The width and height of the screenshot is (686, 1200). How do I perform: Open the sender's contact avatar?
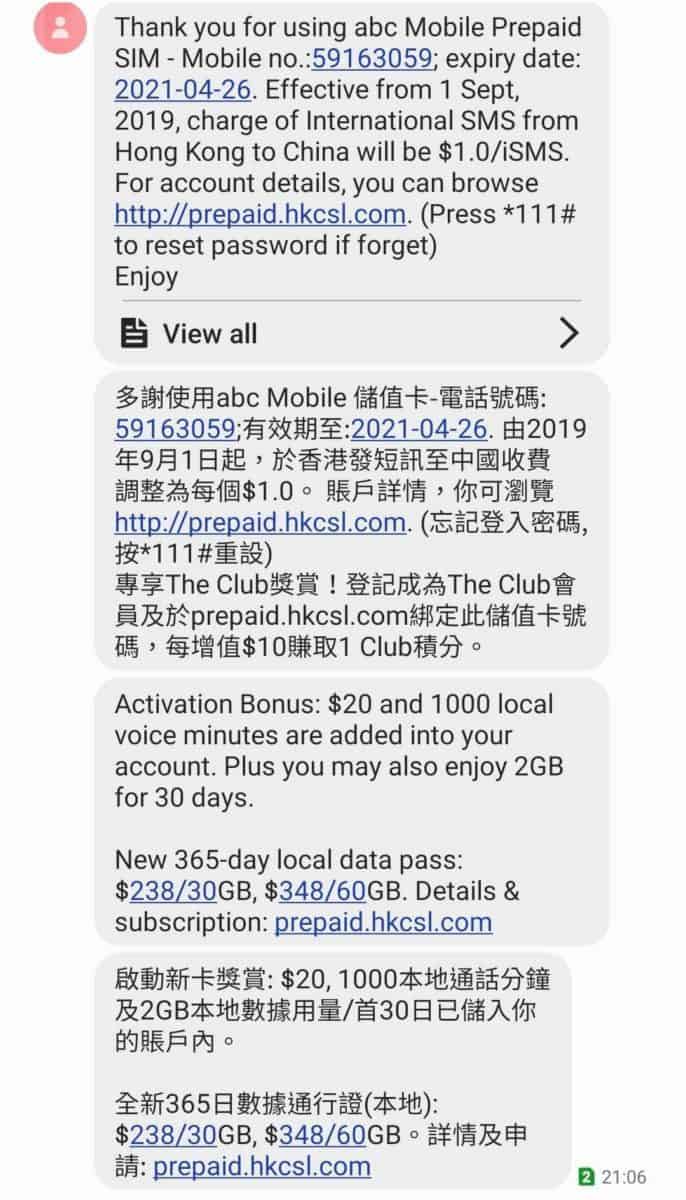pos(60,28)
